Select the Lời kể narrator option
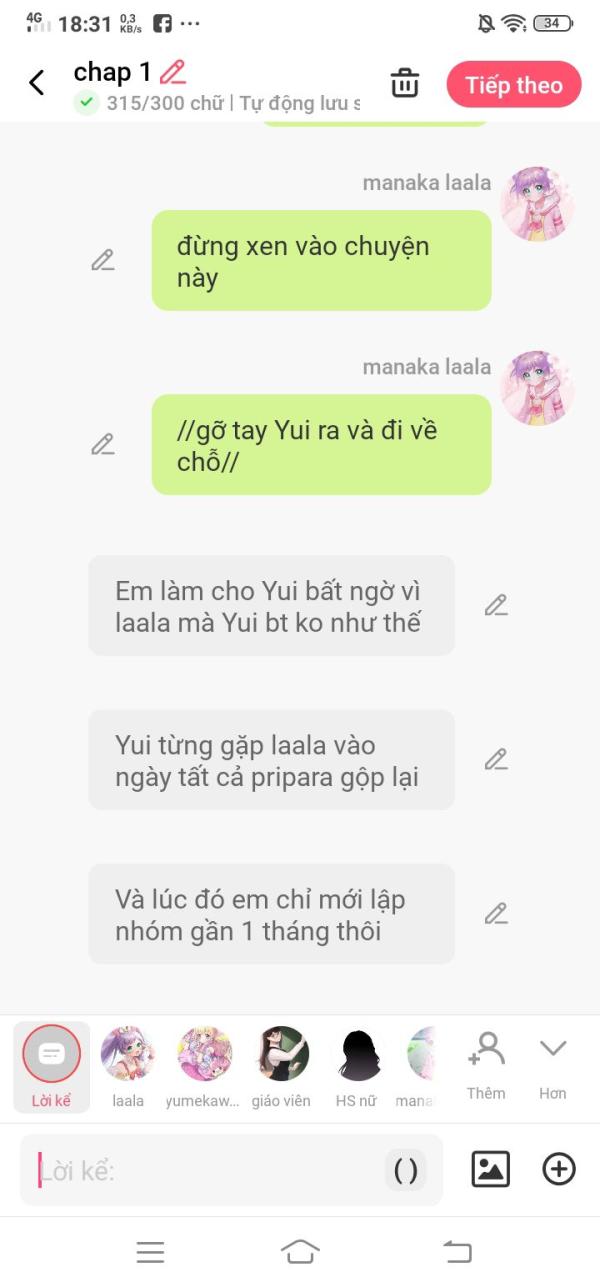The width and height of the screenshot is (600, 1287). pyautogui.click(x=51, y=1066)
